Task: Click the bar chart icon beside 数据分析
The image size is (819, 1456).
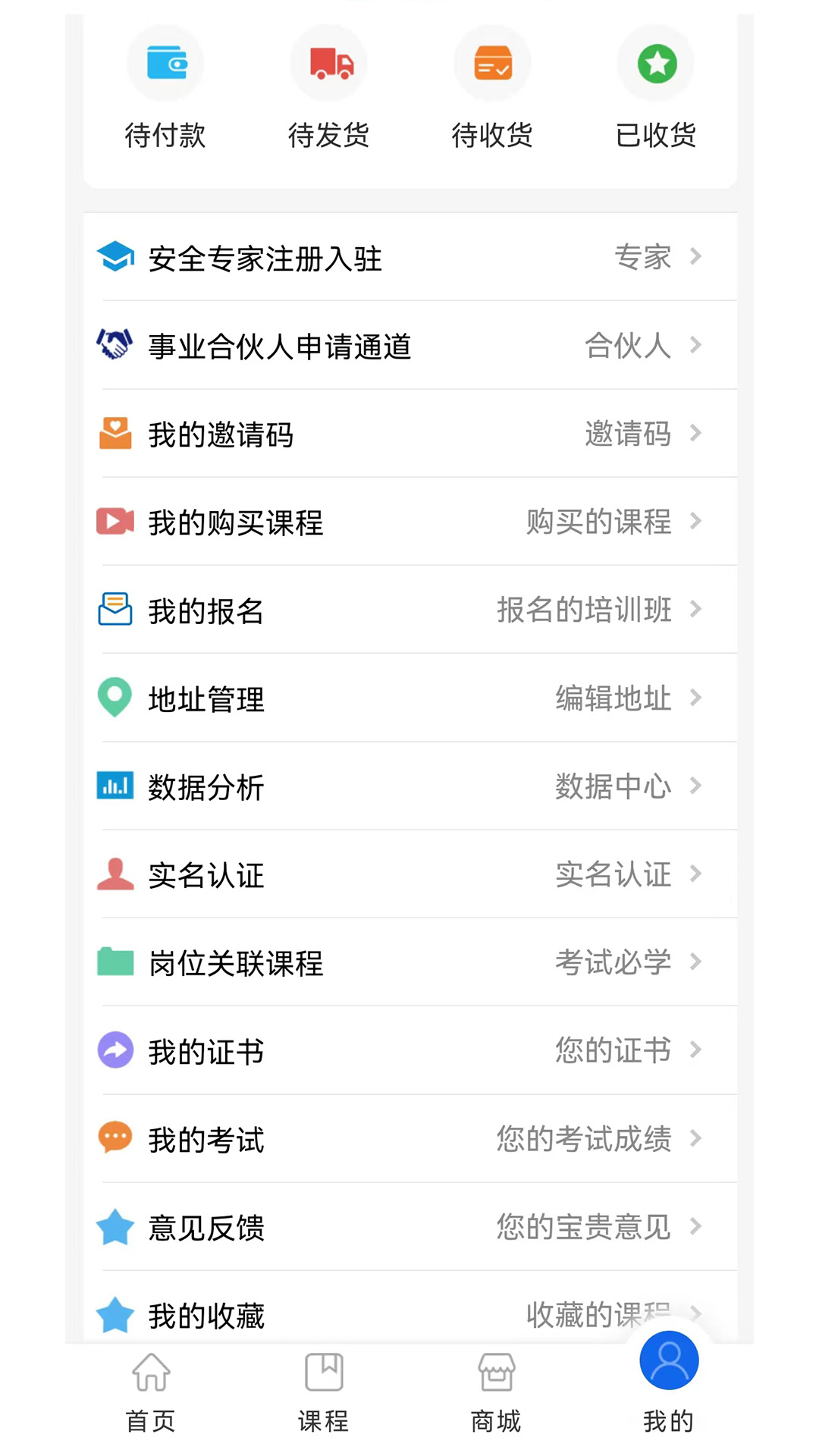Action: pyautogui.click(x=115, y=786)
